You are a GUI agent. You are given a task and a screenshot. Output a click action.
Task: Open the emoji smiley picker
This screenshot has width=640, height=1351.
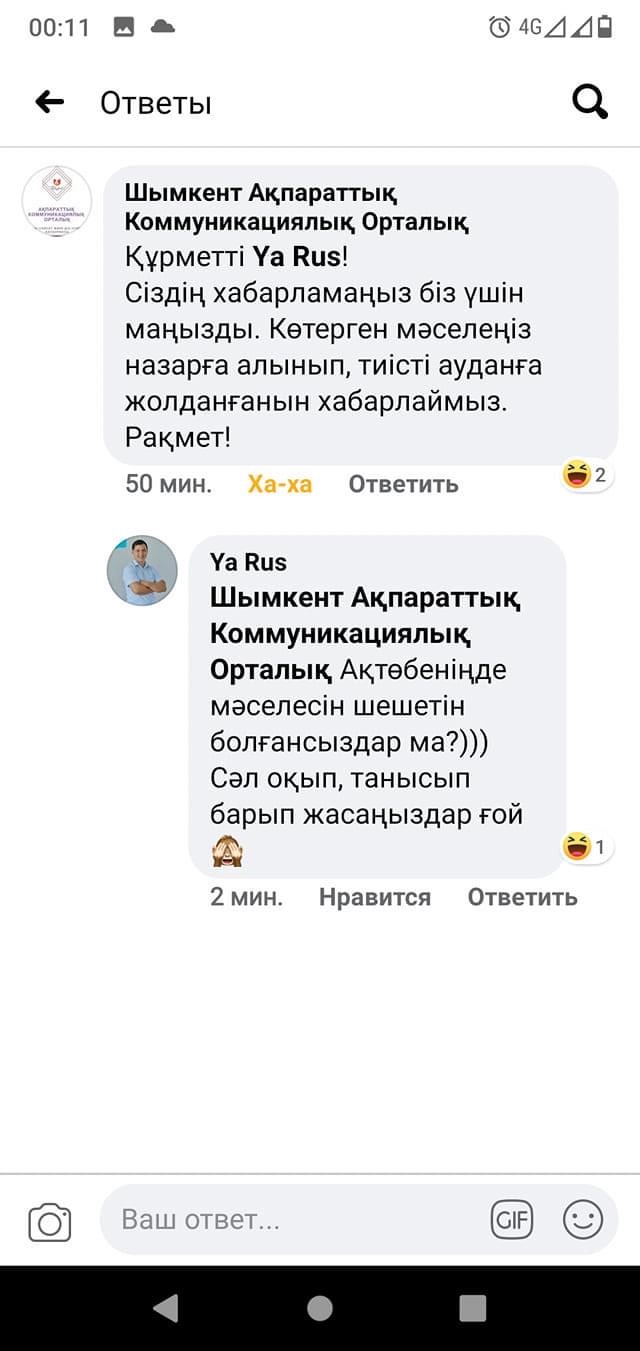(x=583, y=1220)
